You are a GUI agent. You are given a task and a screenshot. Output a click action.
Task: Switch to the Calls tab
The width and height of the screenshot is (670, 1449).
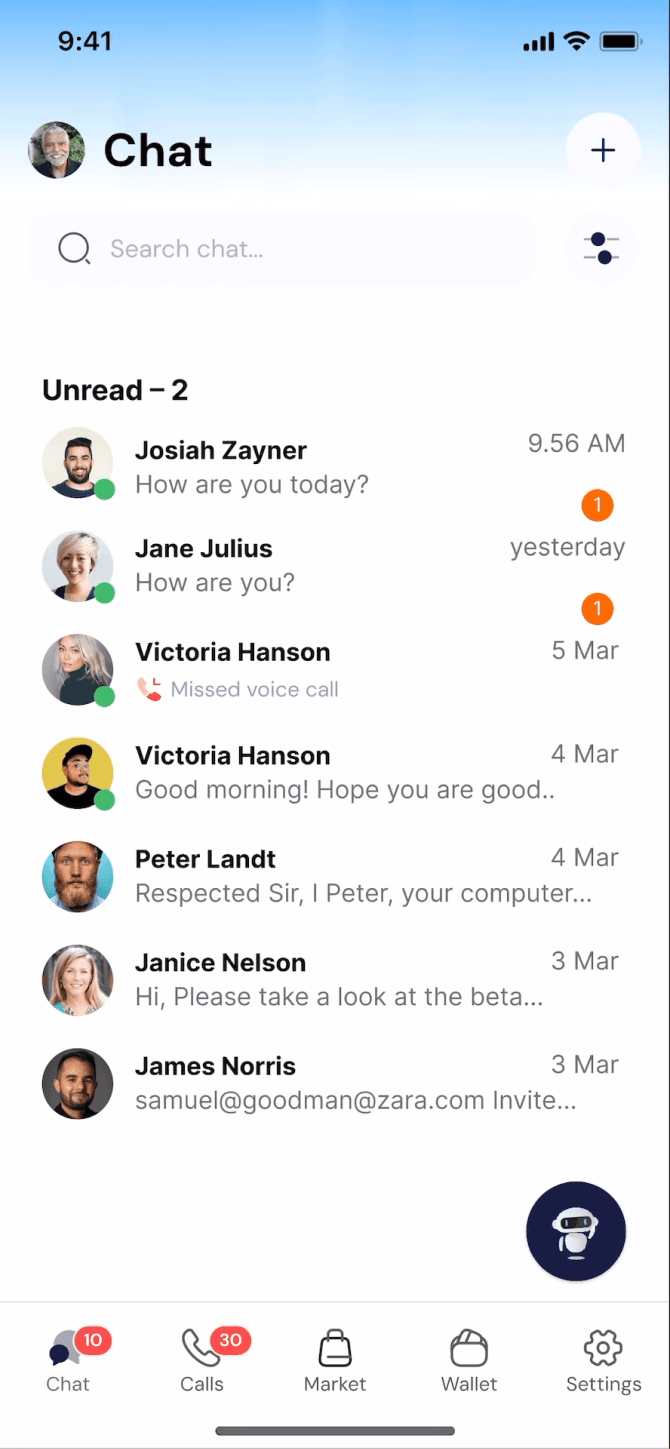click(x=202, y=1361)
